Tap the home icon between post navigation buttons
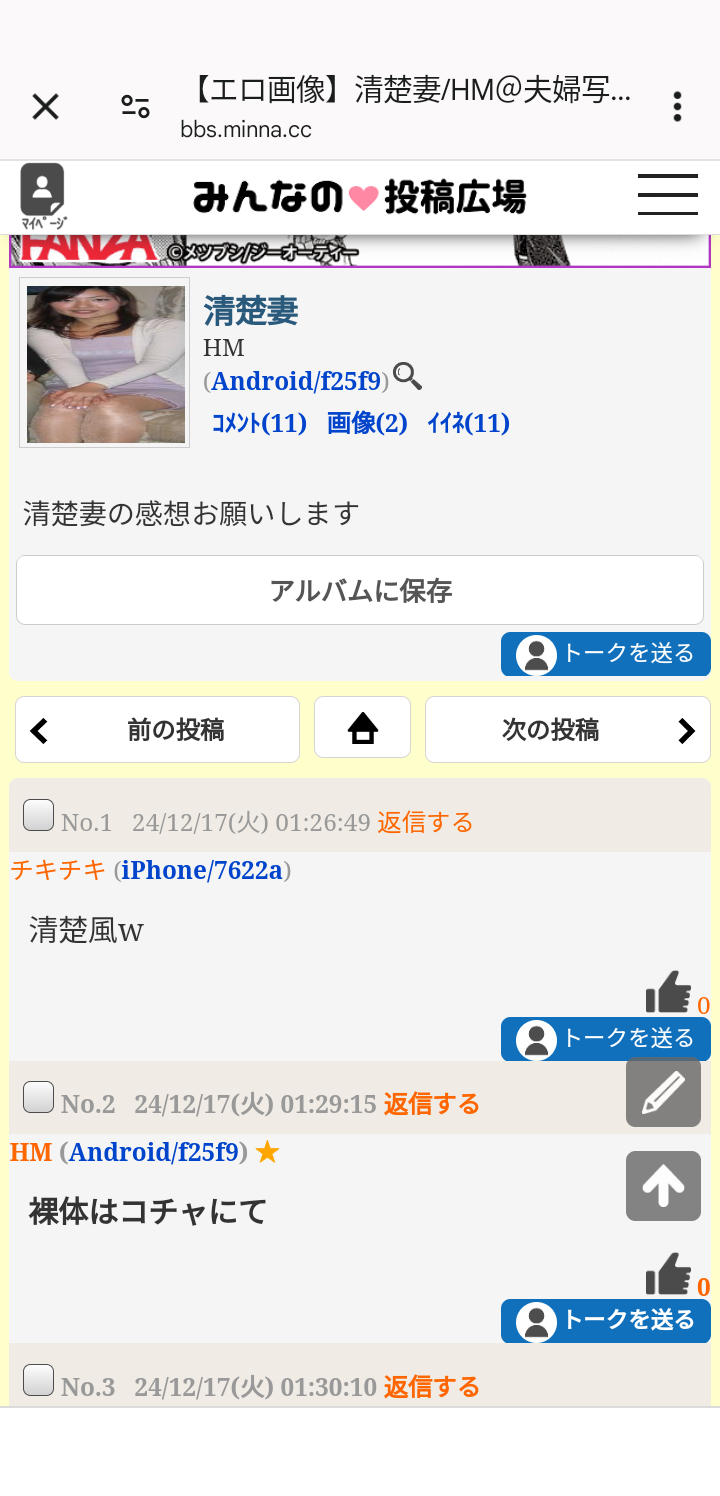Image resolution: width=720 pixels, height=1496 pixels. tap(362, 728)
